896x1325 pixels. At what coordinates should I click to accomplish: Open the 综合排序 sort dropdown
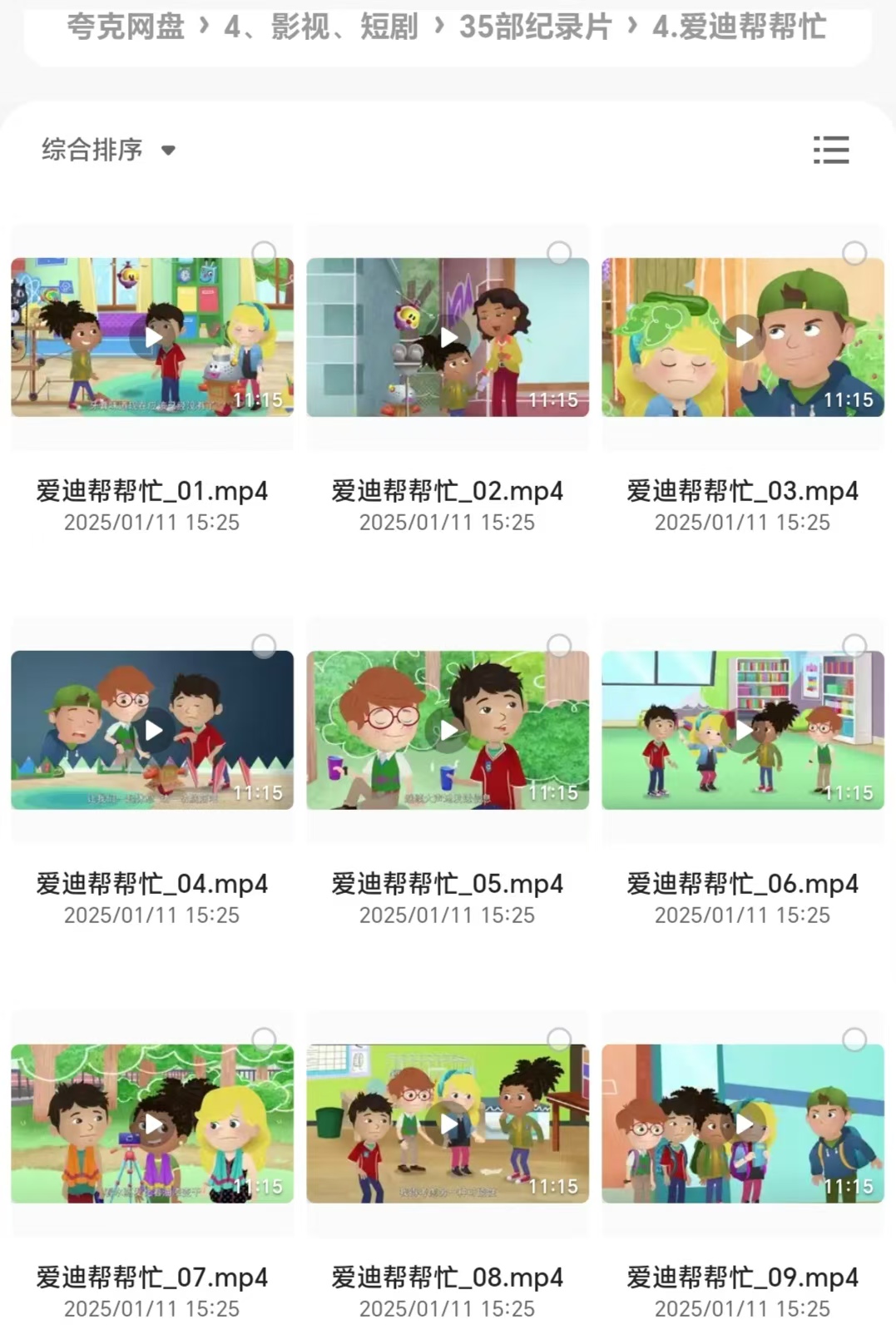[109, 150]
